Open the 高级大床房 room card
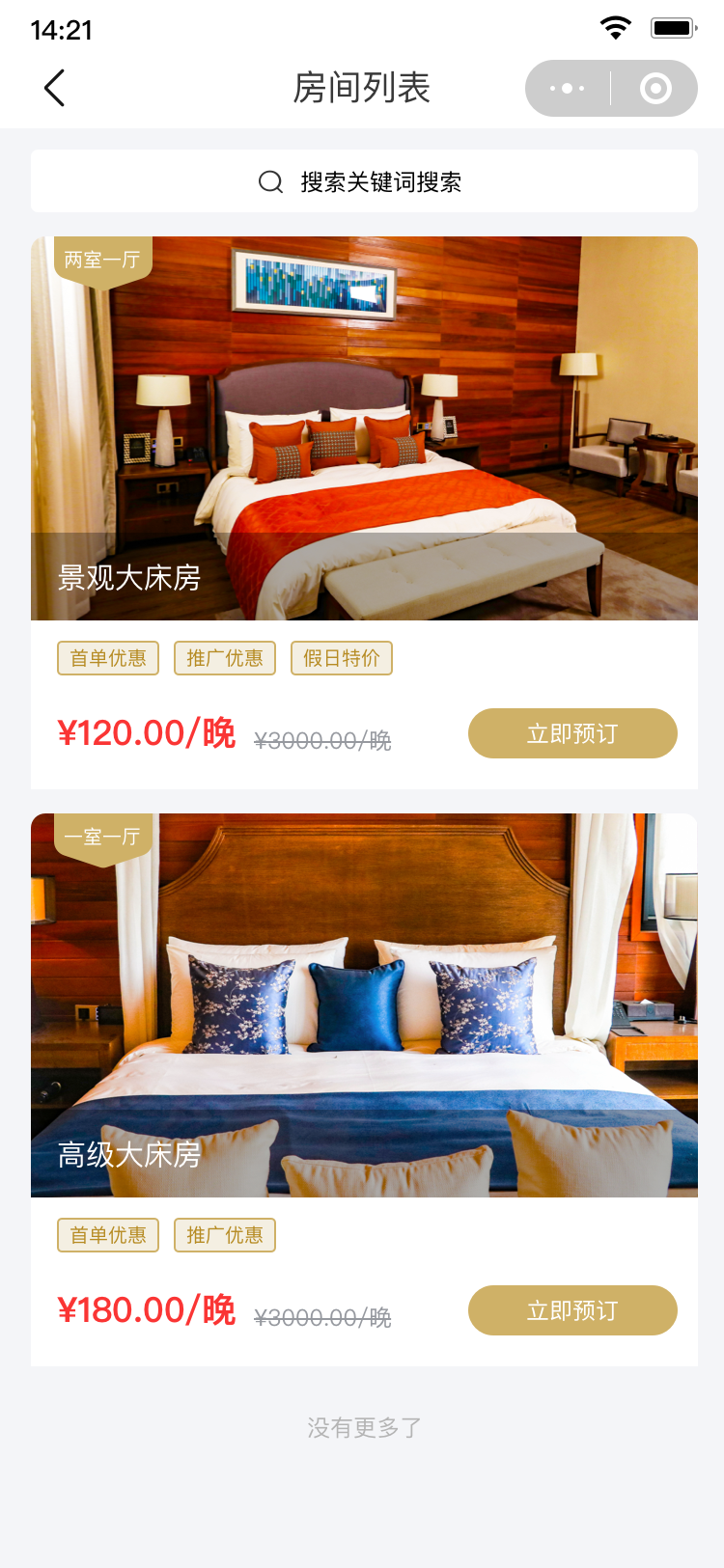The image size is (724, 1568). [364, 1004]
